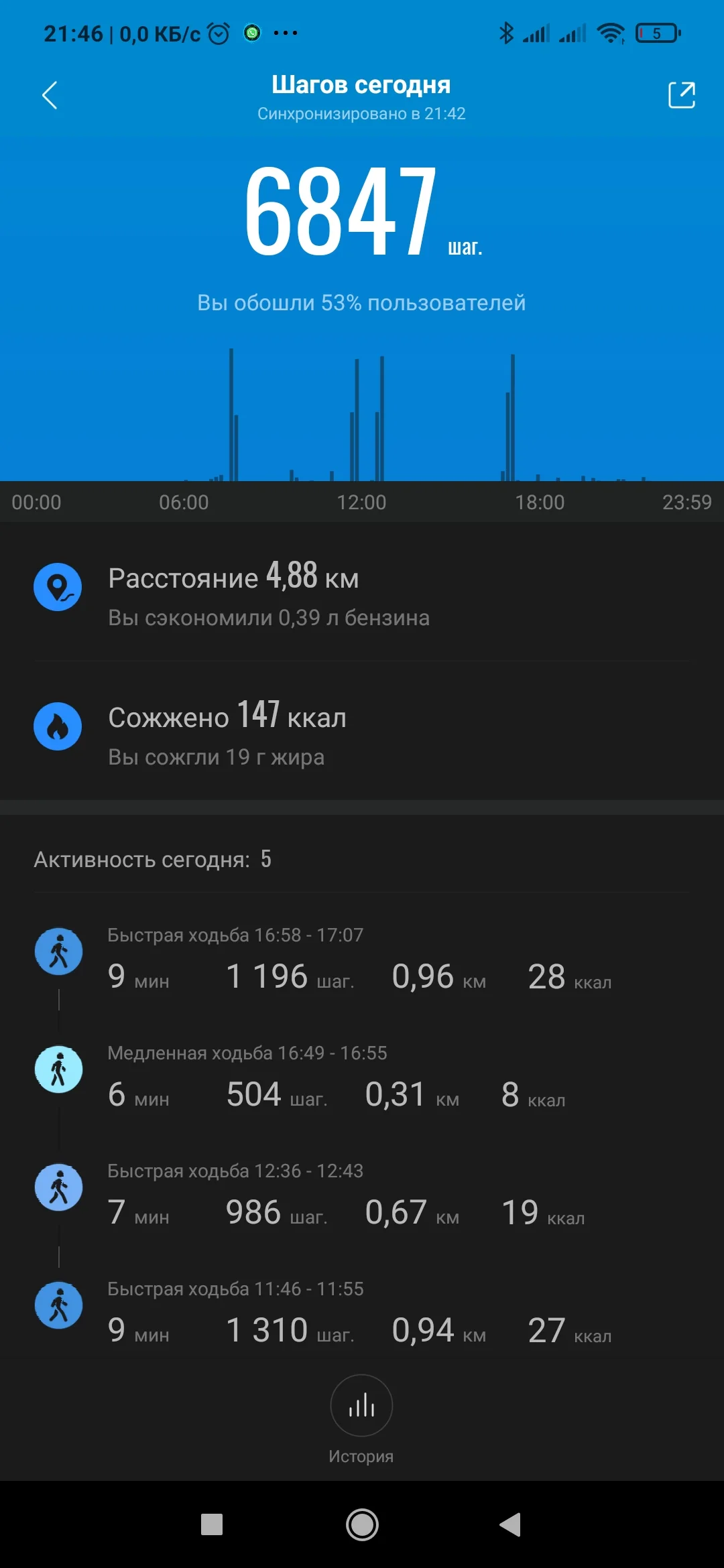The image size is (724, 1568).
Task: Tap the flame calories burned icon
Action: pyautogui.click(x=59, y=726)
